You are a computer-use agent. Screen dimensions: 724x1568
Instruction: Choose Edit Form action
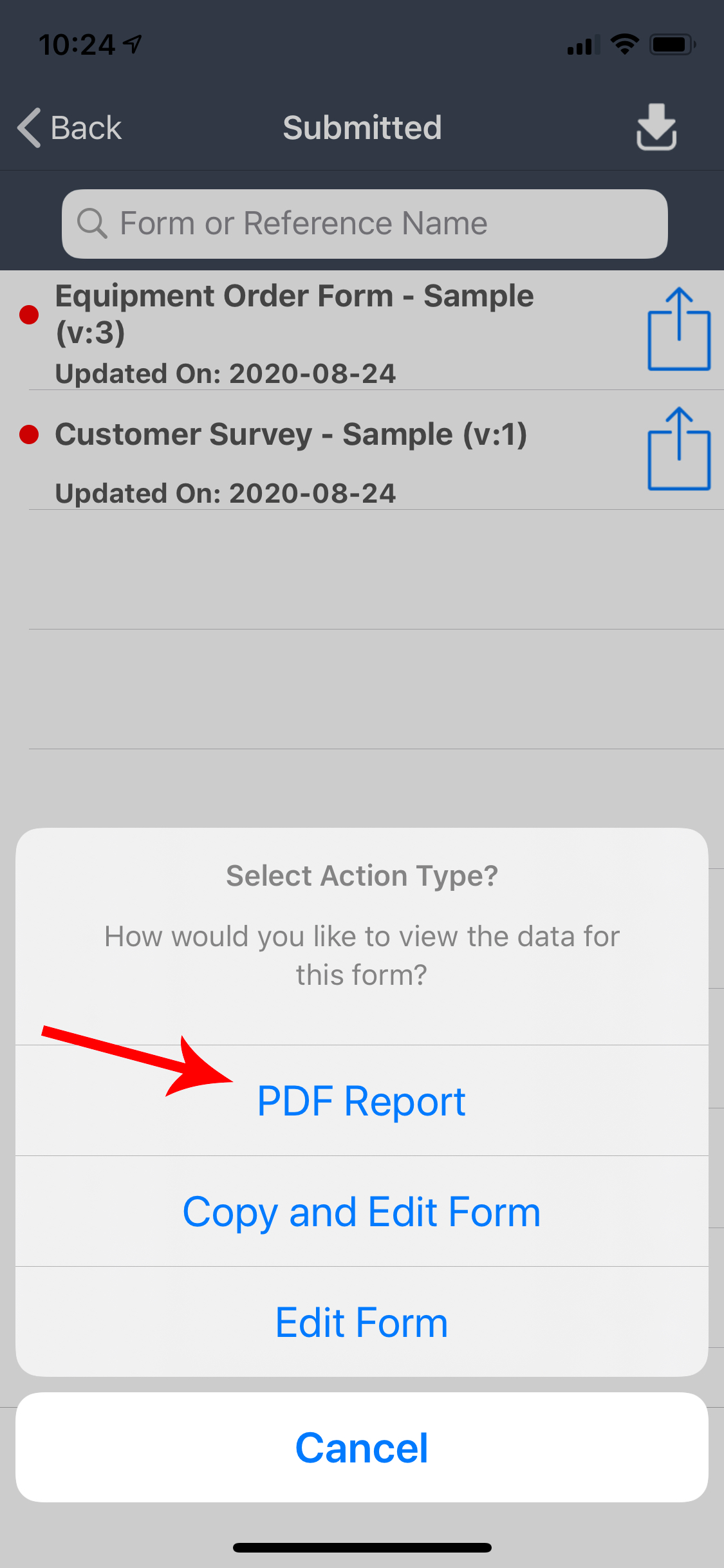pos(361,1322)
